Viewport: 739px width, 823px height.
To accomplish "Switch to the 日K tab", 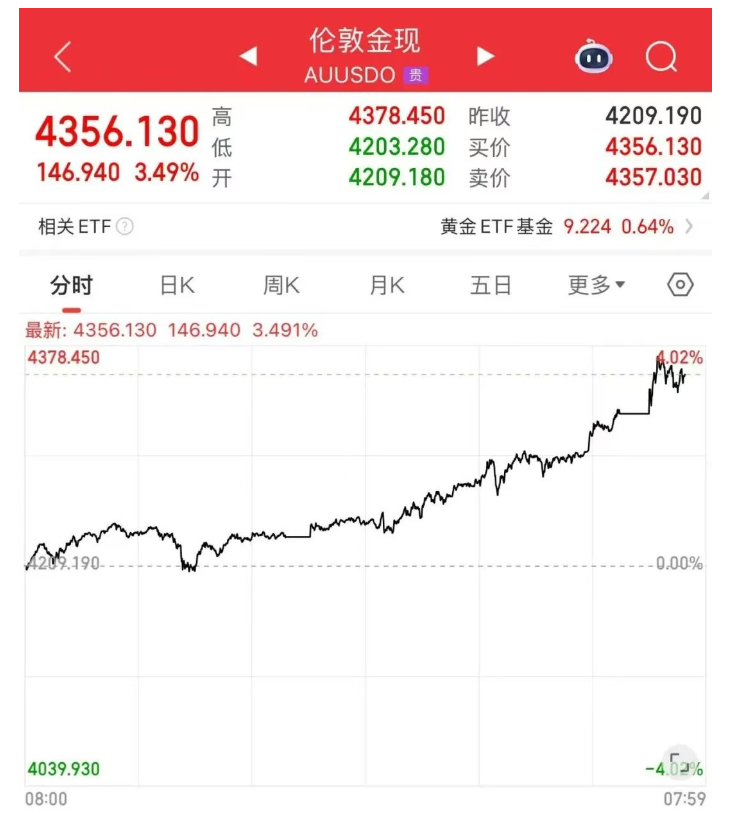I will pos(177,286).
